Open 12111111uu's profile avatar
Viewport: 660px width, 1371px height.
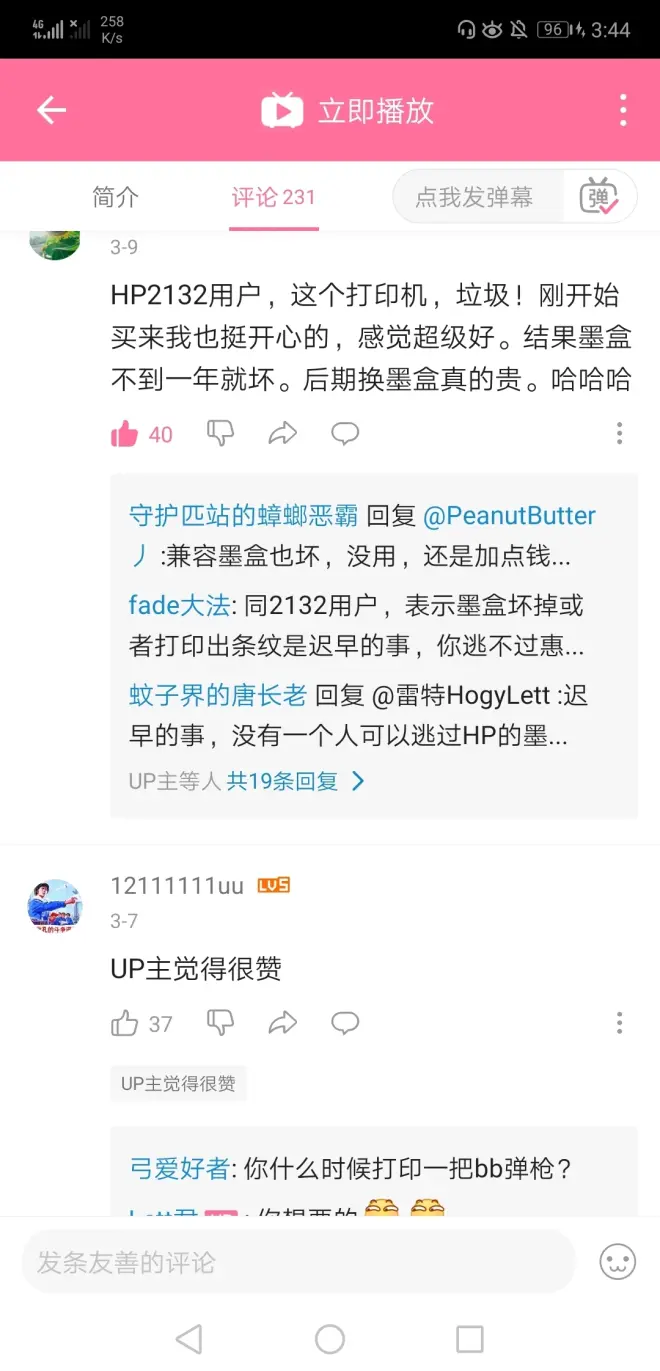point(55,906)
